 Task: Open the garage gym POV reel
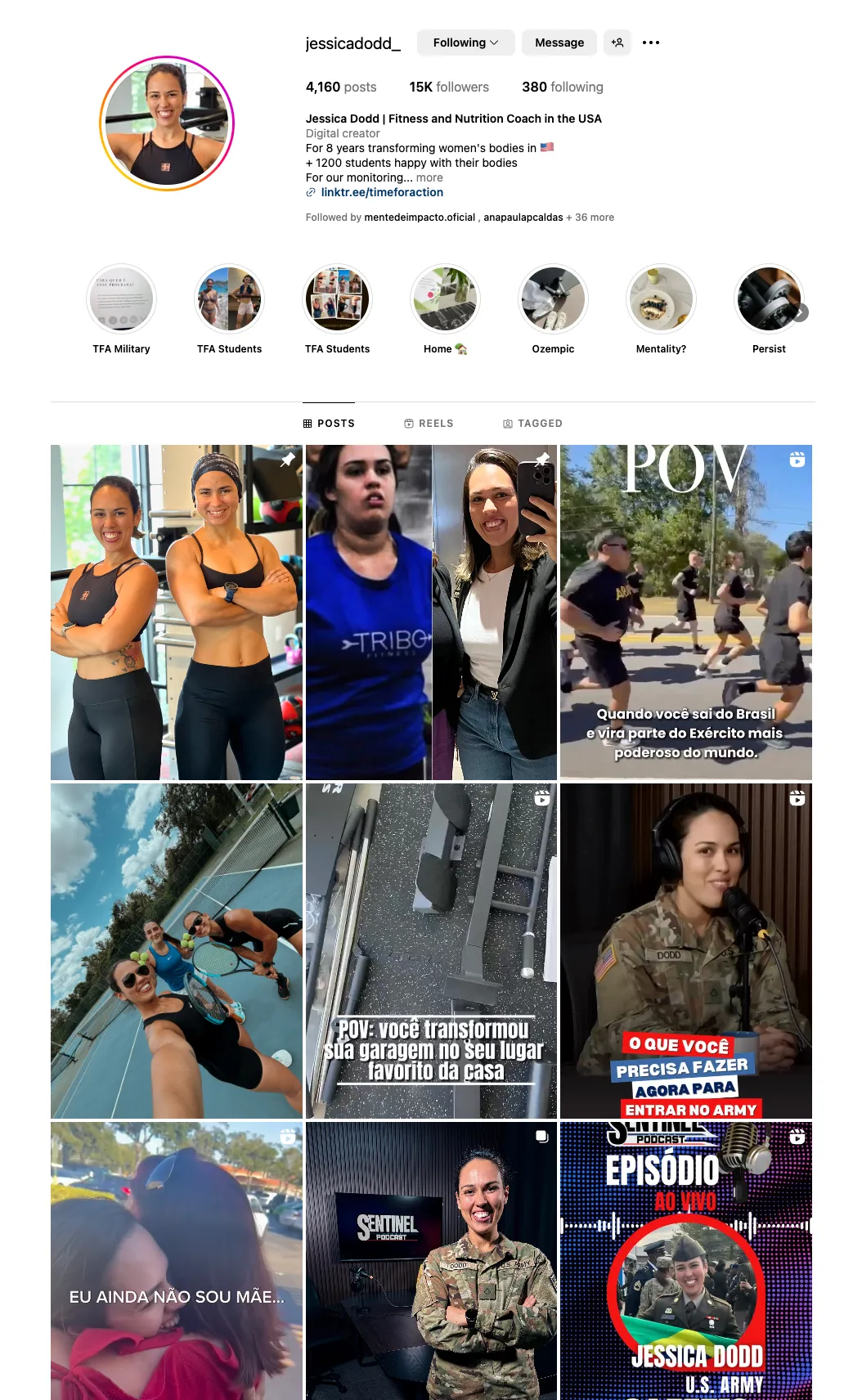point(431,951)
